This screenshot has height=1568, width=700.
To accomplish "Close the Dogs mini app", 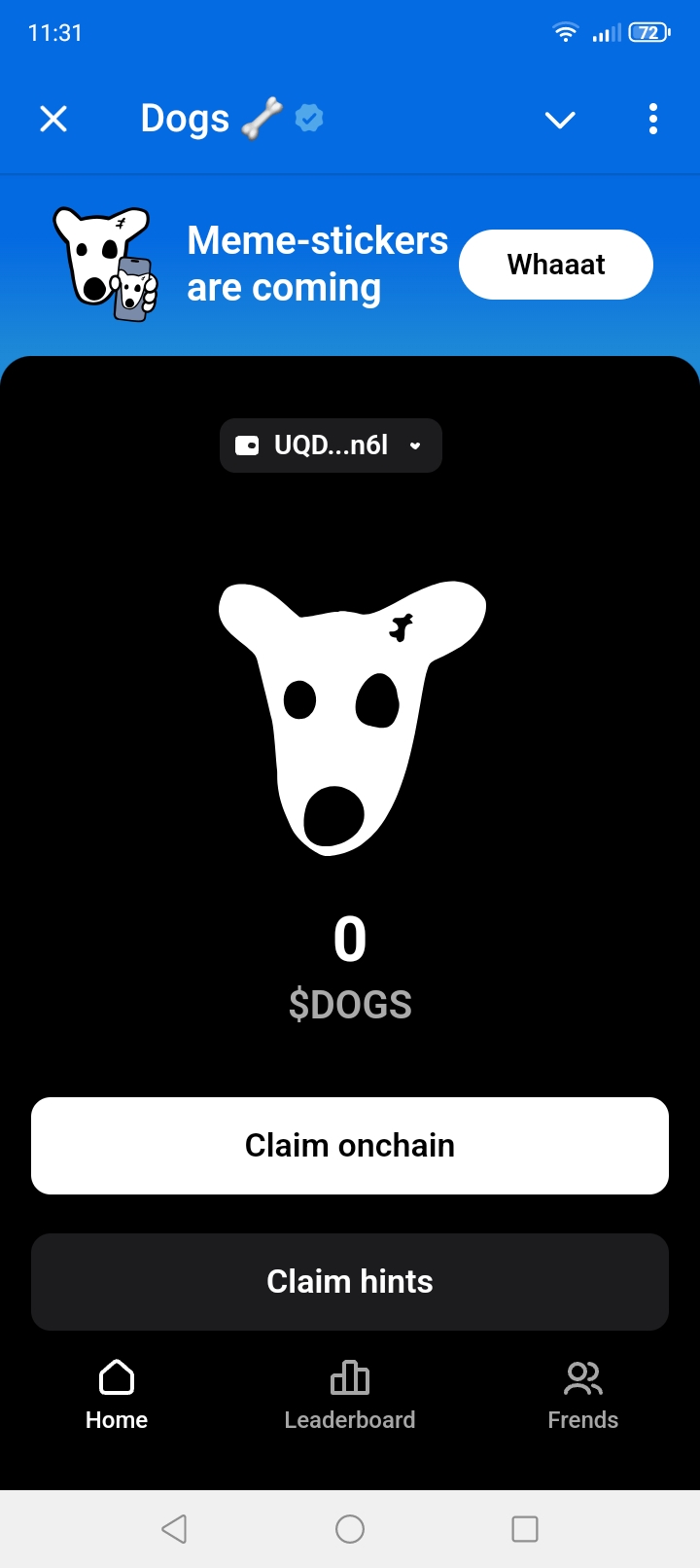I will point(53,119).
